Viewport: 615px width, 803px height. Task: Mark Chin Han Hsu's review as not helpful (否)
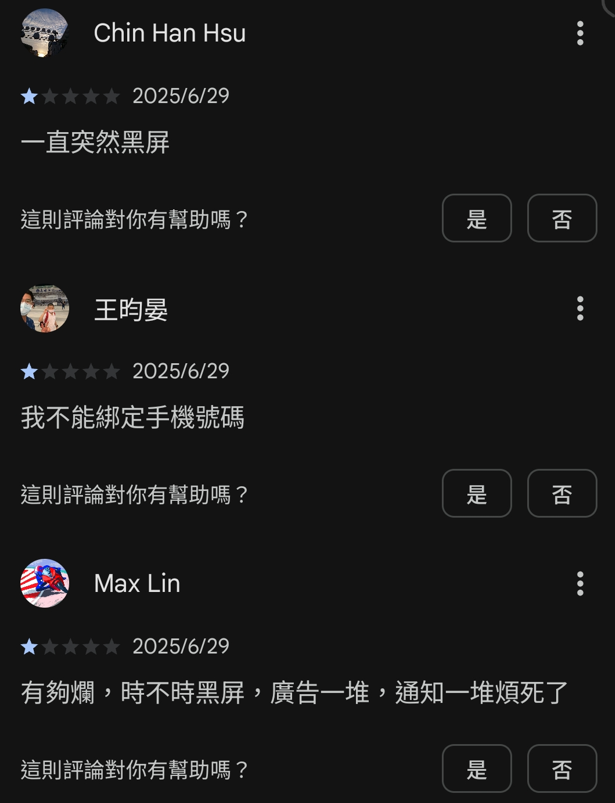pos(562,218)
